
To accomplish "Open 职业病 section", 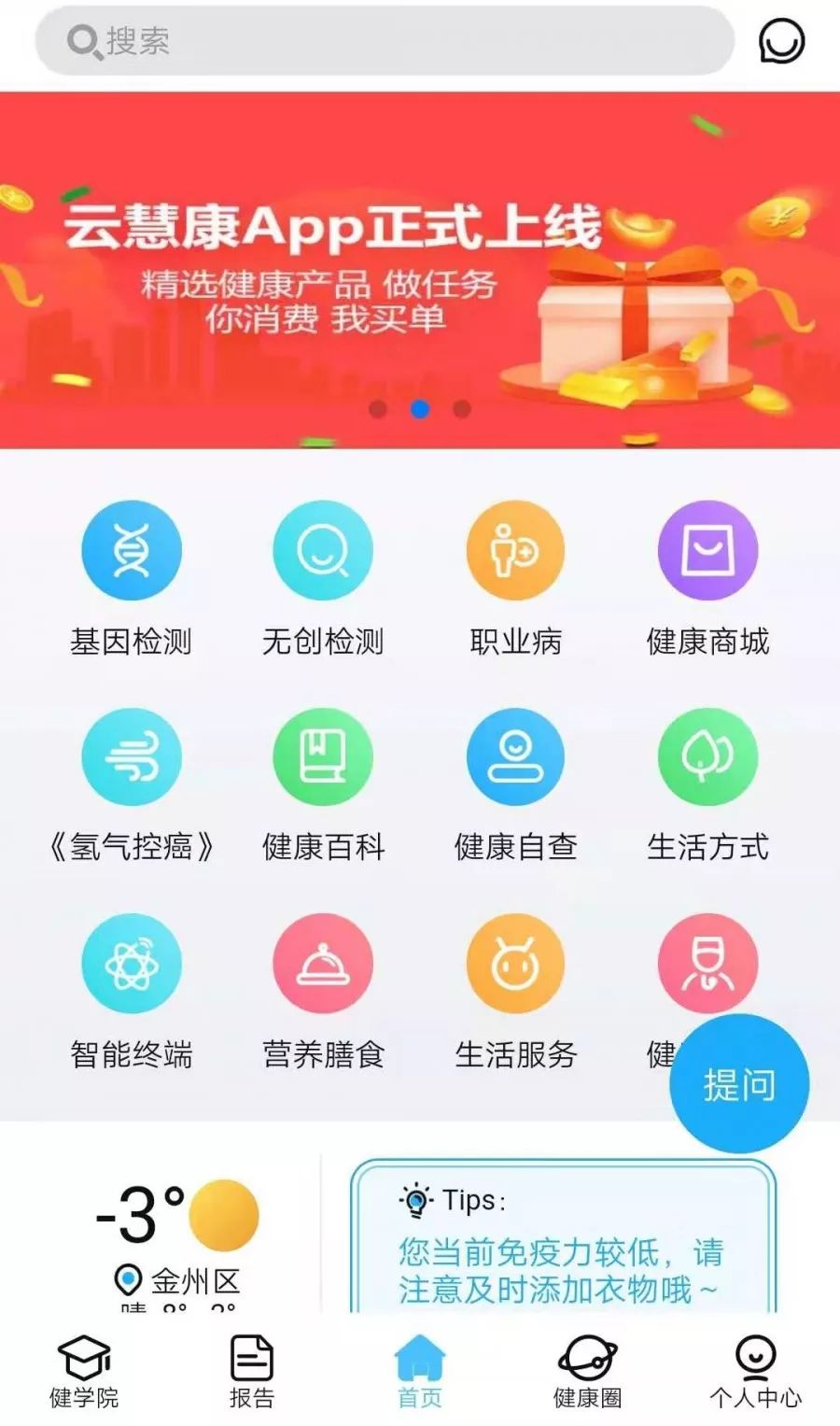I will click(x=515, y=551).
